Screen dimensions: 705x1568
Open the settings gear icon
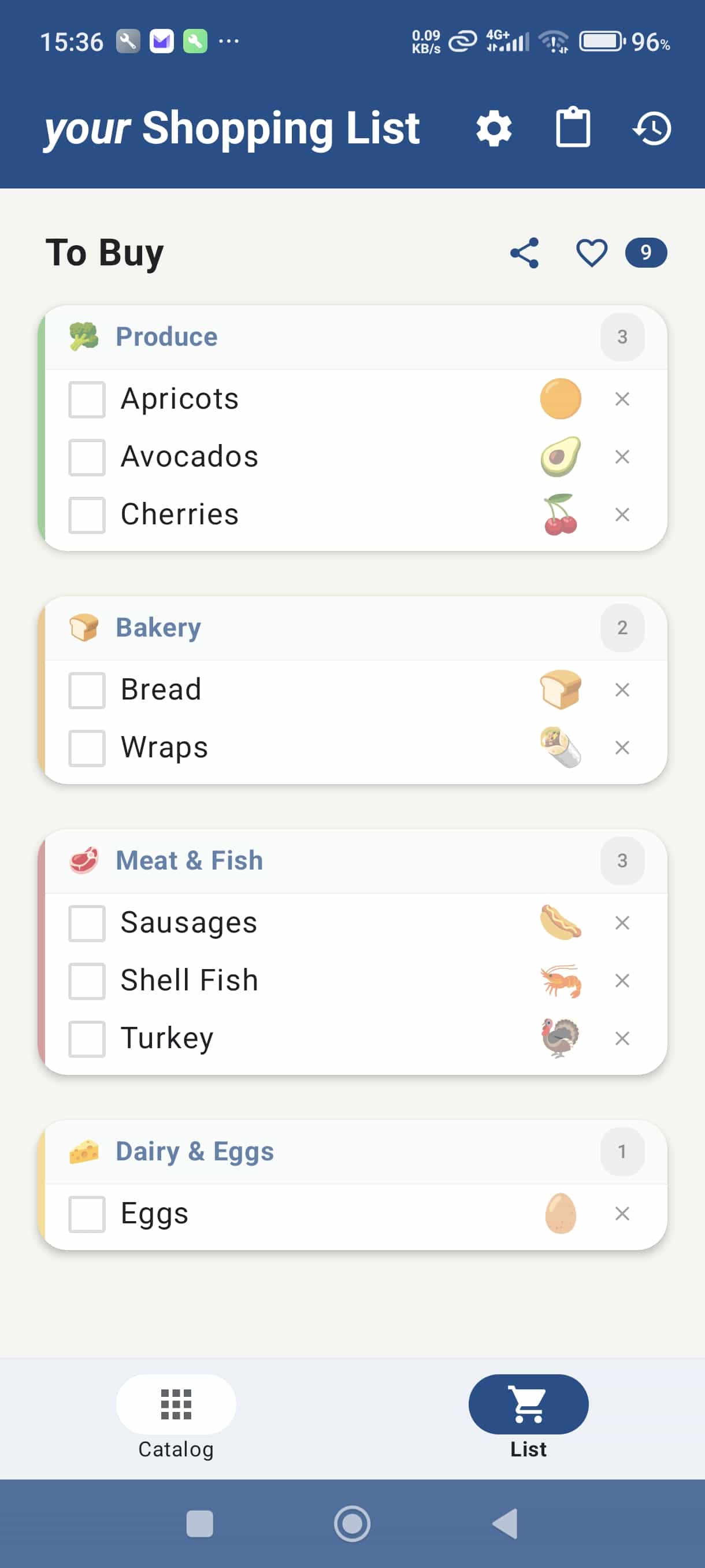pos(494,128)
